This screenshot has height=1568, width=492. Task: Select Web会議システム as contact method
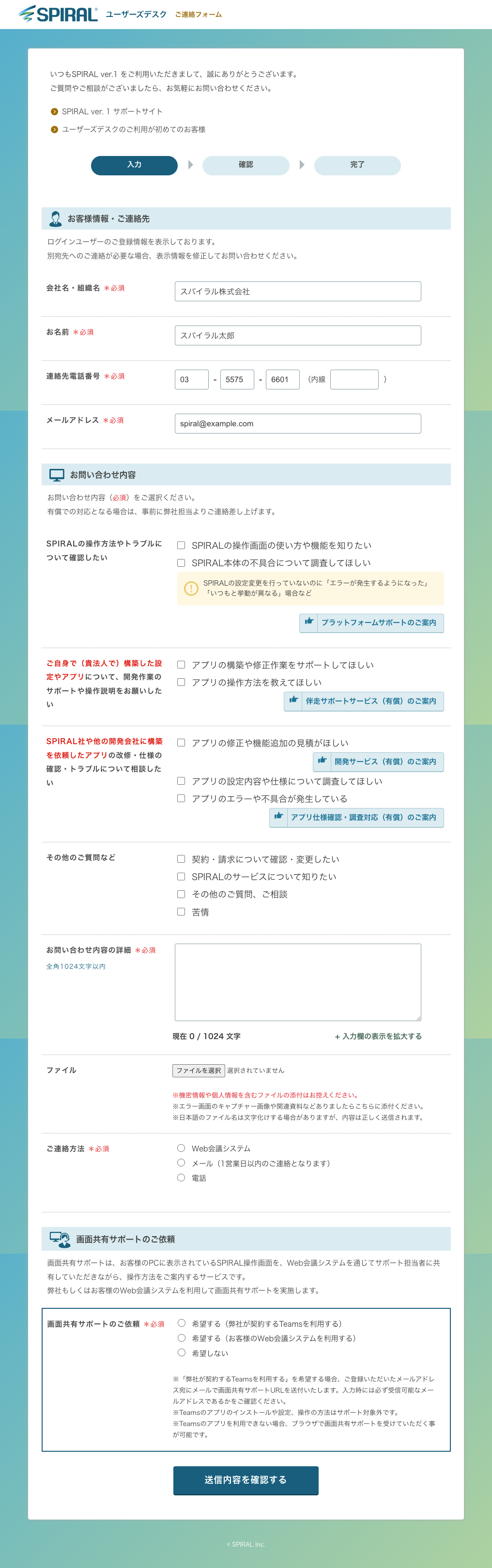coord(181,1148)
